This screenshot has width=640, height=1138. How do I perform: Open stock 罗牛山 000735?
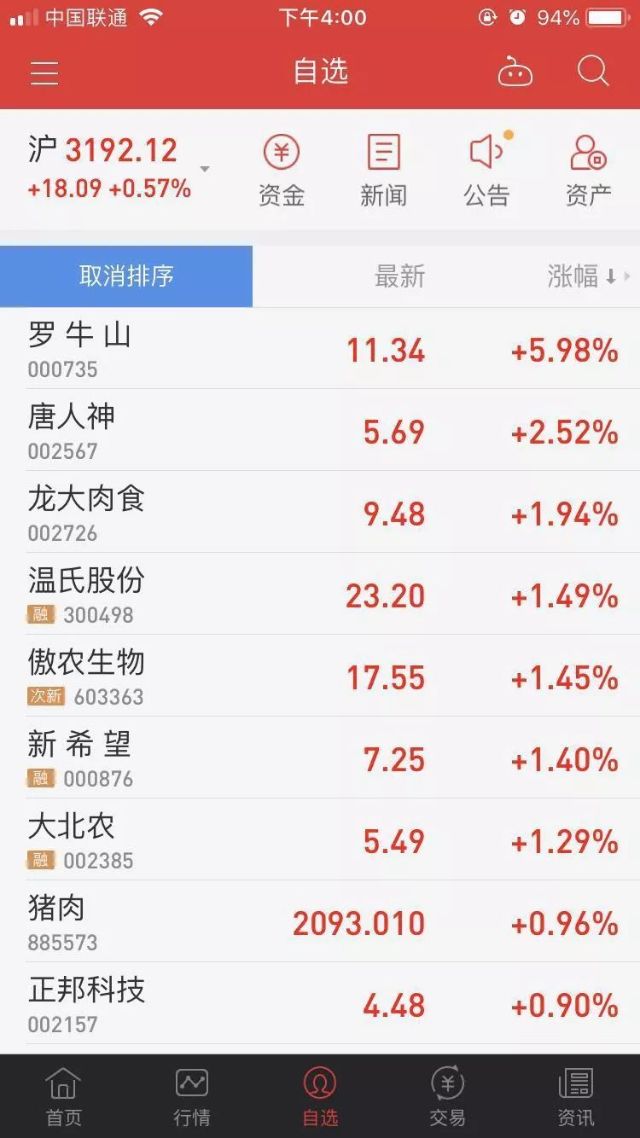pyautogui.click(x=320, y=348)
